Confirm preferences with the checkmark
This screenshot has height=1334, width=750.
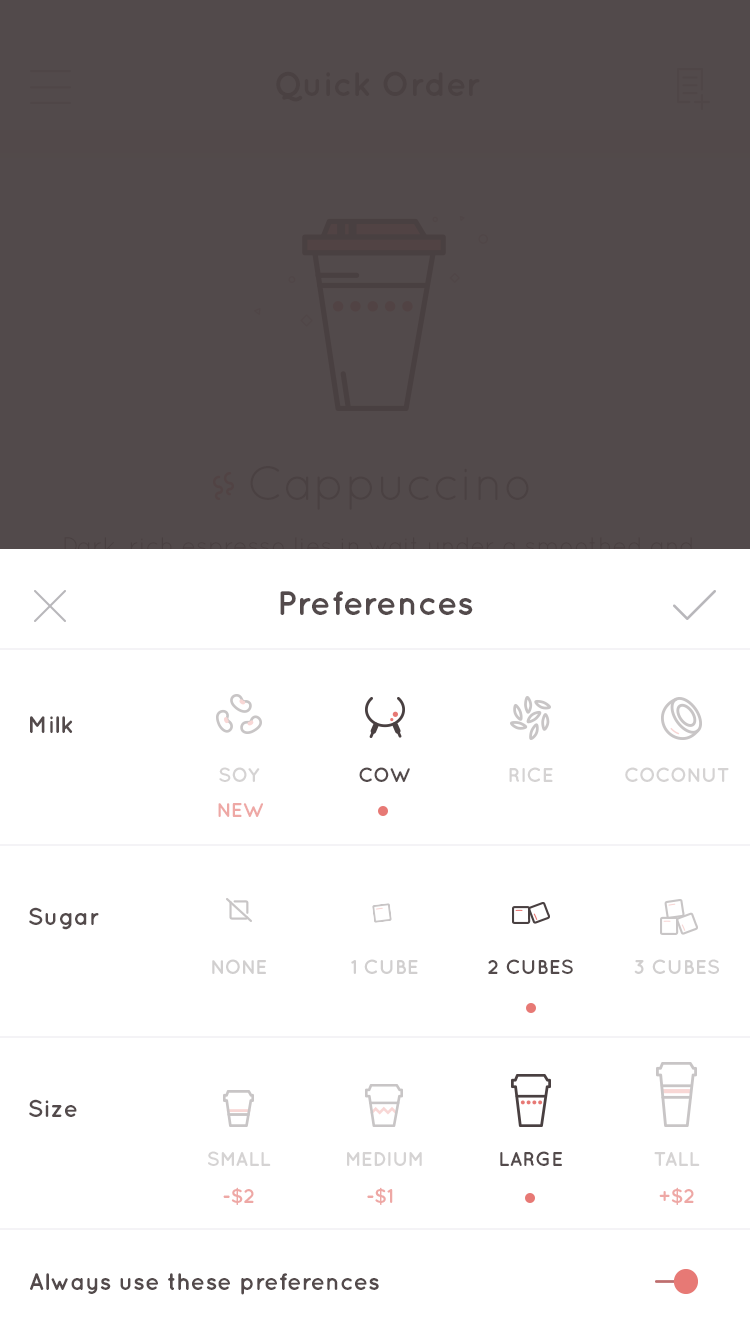[x=694, y=605]
